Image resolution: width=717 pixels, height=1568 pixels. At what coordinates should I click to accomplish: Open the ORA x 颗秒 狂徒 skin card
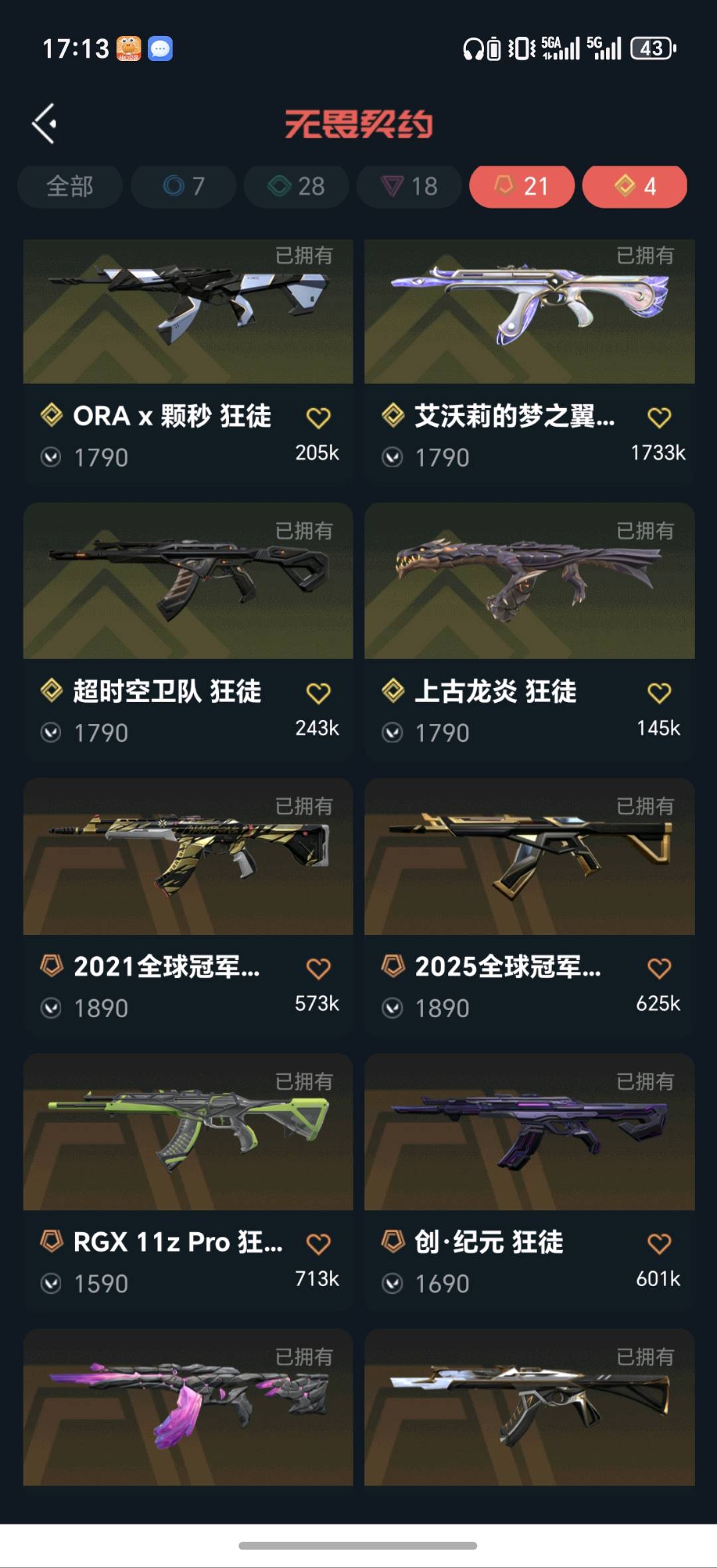tap(188, 312)
